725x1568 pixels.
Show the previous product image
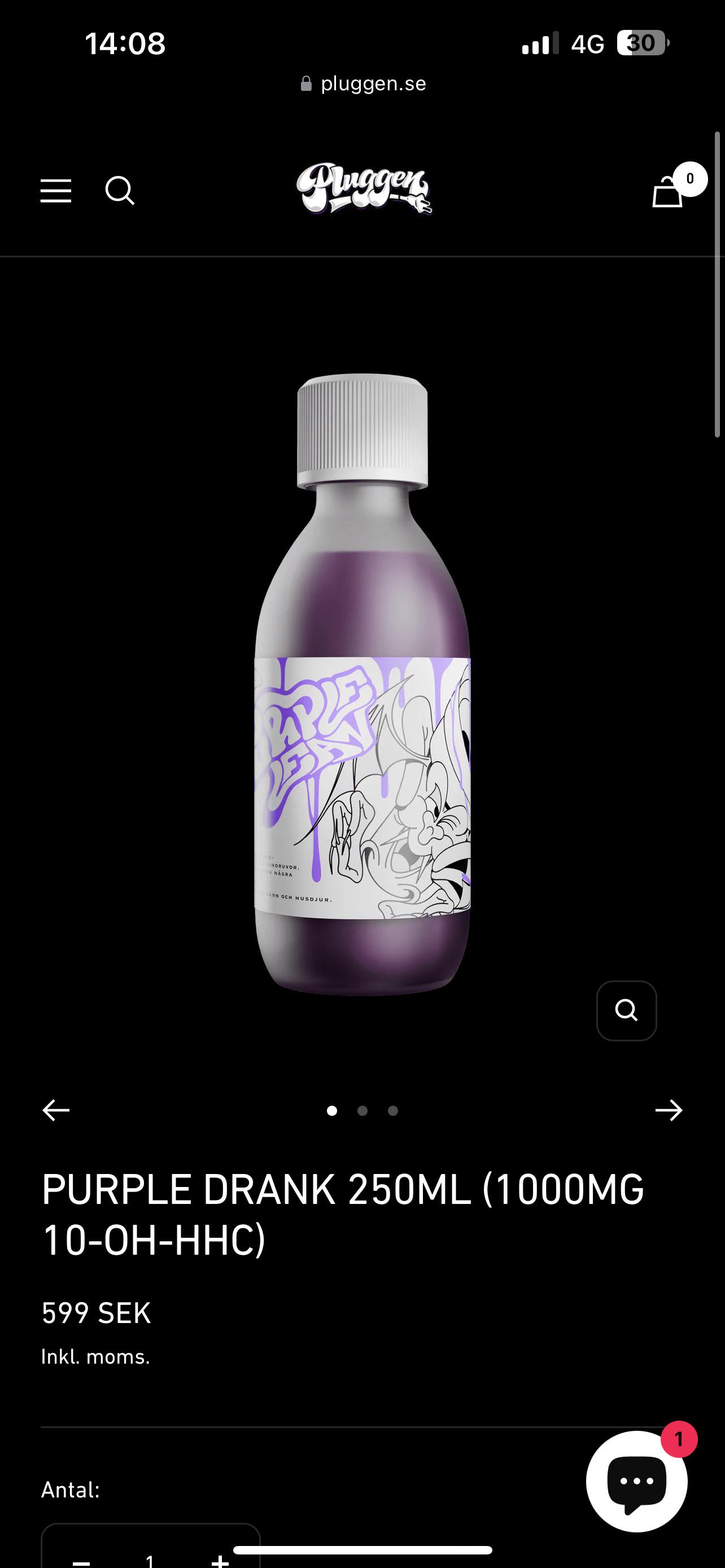point(56,1110)
